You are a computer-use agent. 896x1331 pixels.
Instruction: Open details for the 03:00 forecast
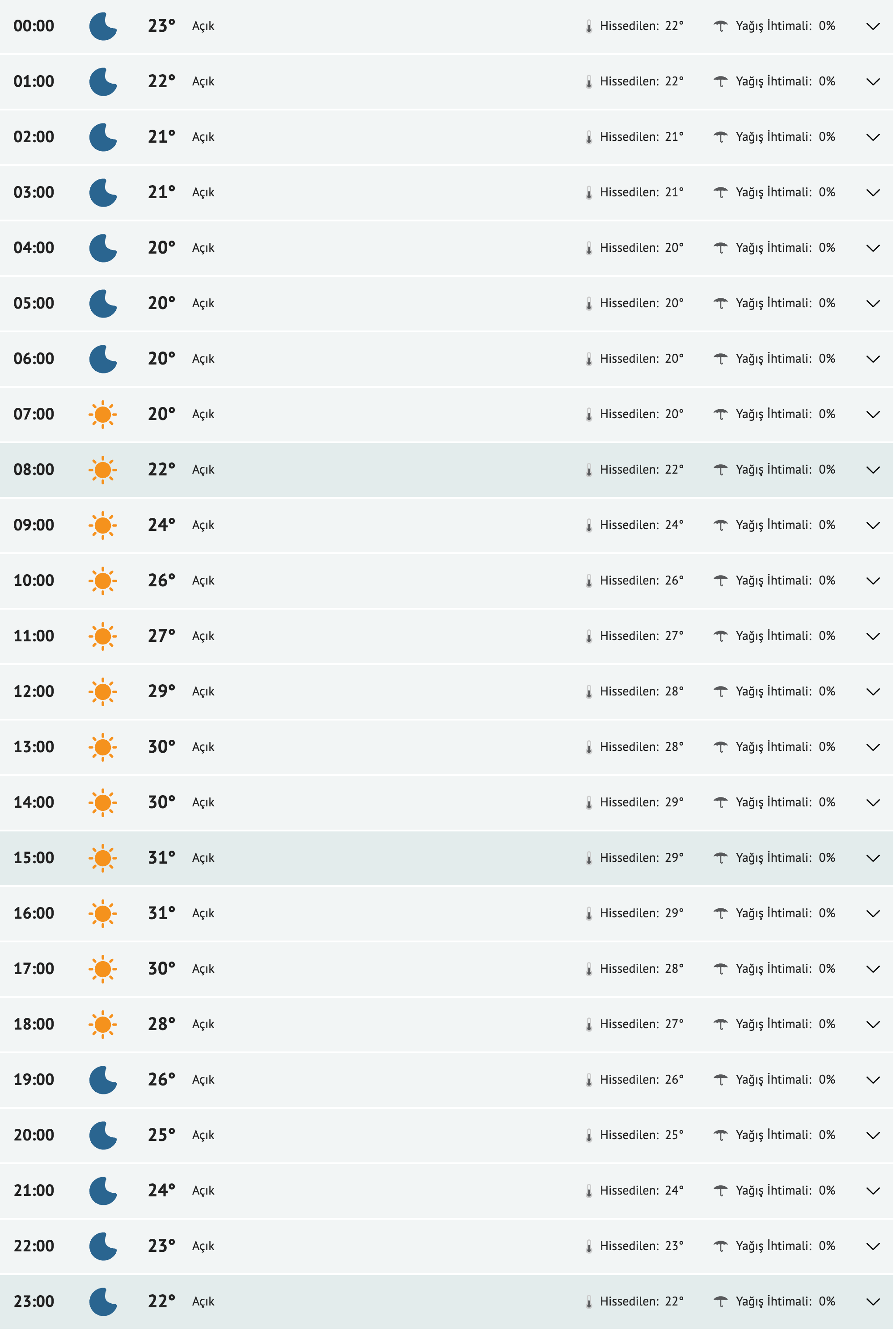[873, 193]
